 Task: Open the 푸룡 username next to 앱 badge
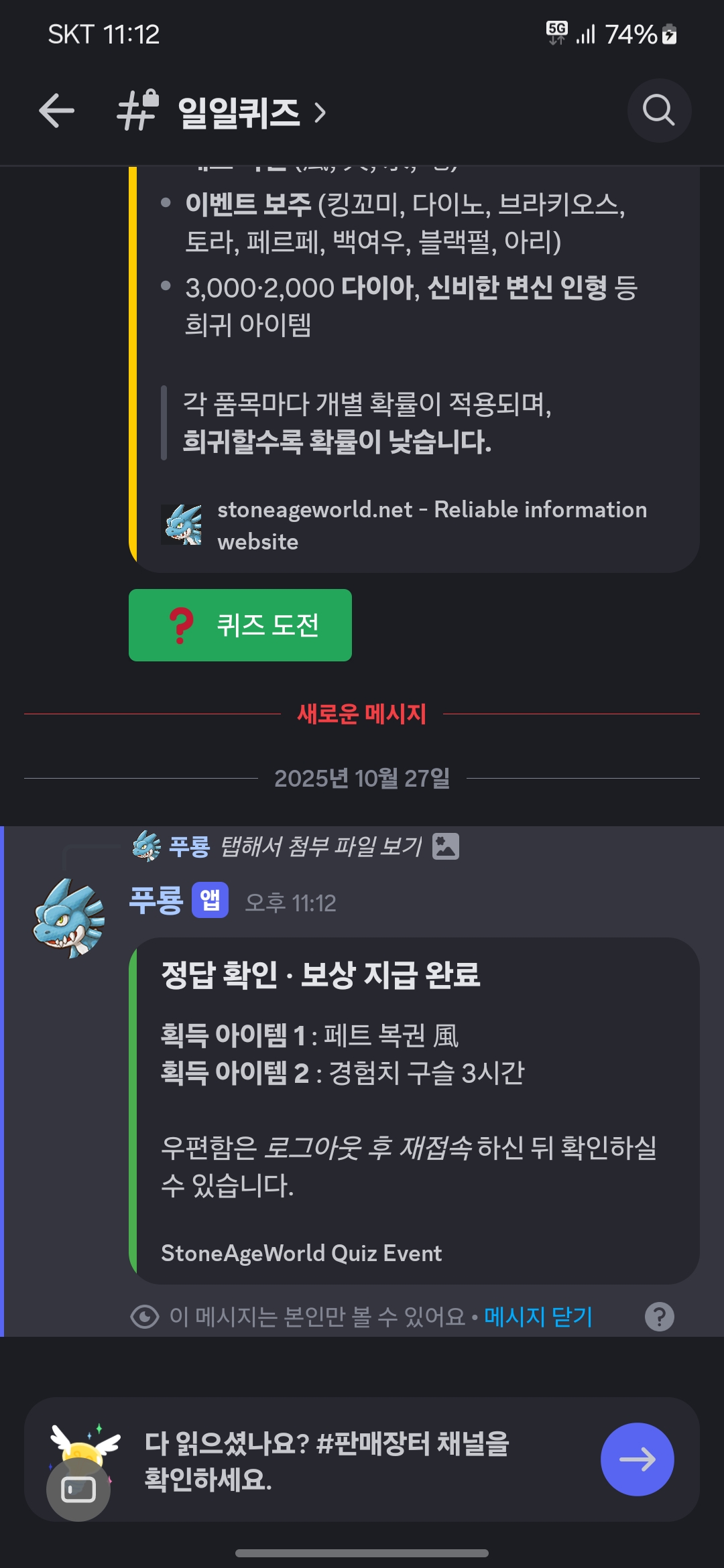click(156, 901)
